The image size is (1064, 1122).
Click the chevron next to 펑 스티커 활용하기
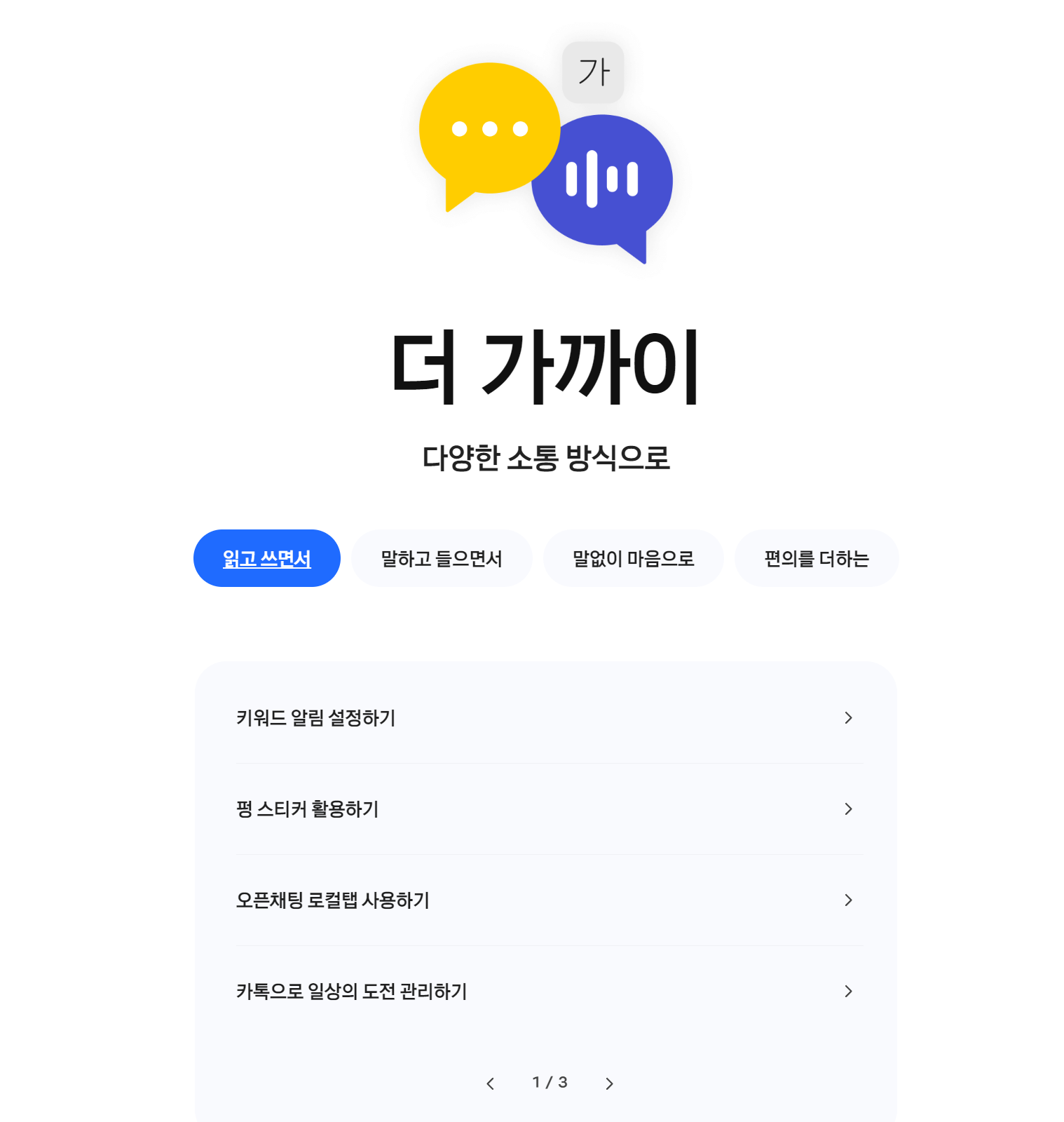[x=849, y=809]
